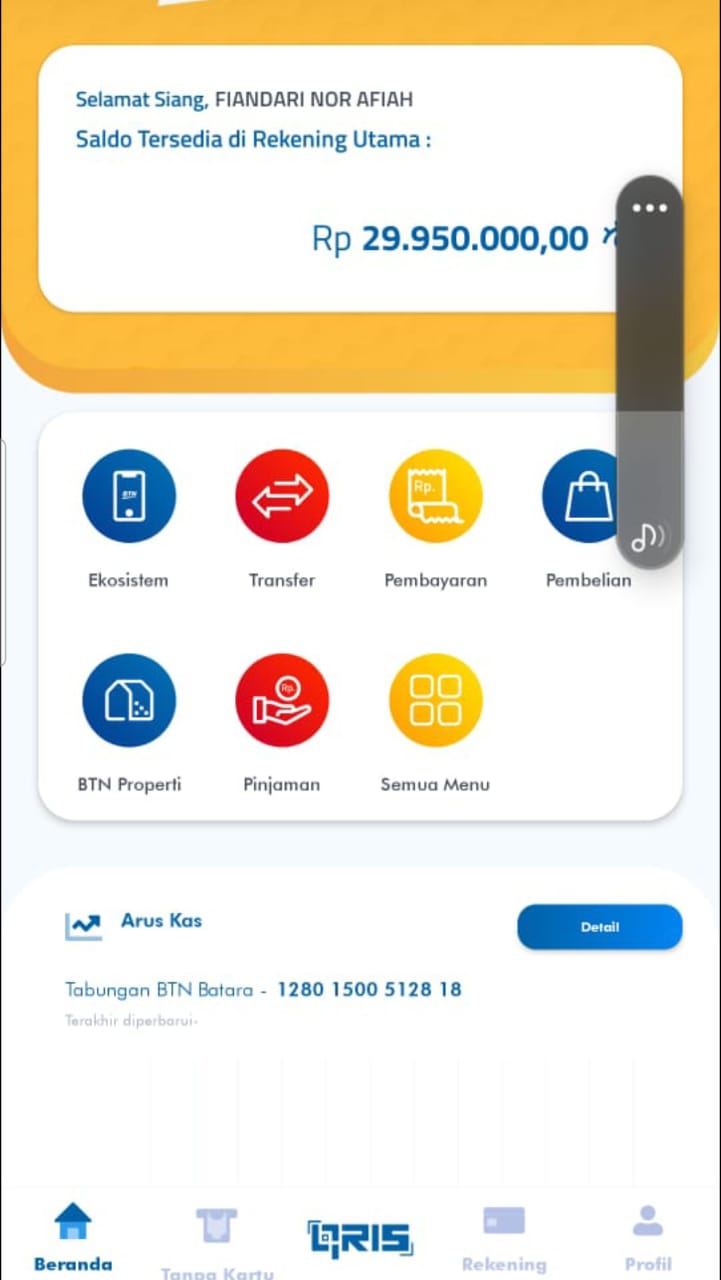Switch to the Beranda tab
The image size is (721, 1280).
pyautogui.click(x=73, y=1236)
